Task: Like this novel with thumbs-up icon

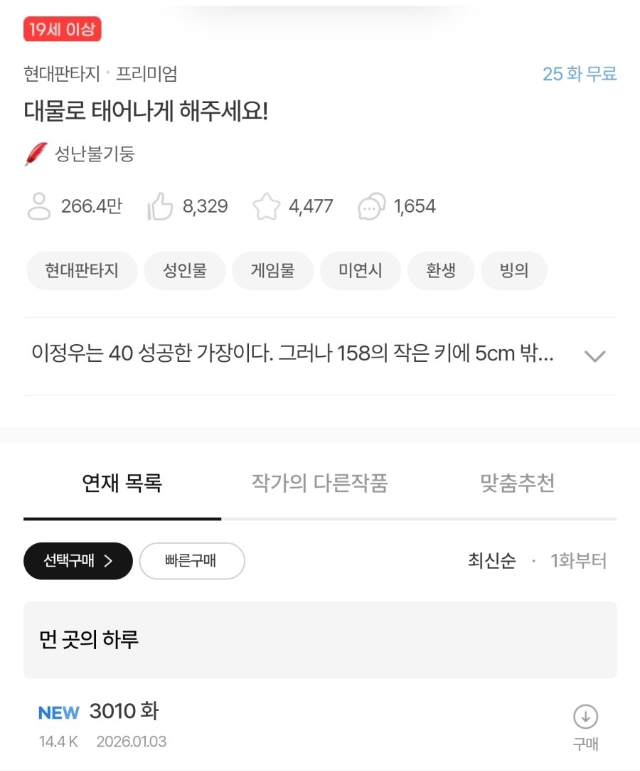Action: (161, 207)
